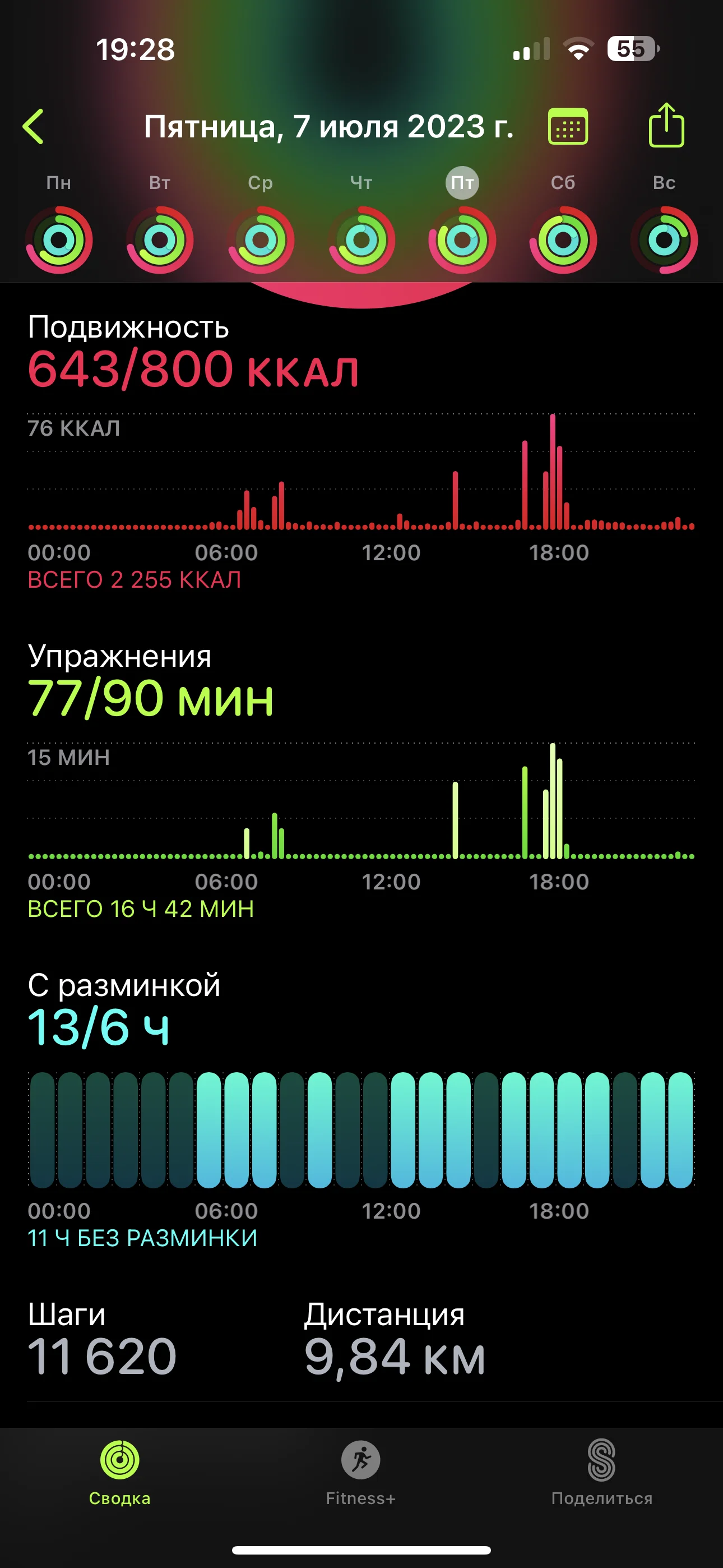Switch to the Сводка tab
This screenshot has height=1568, width=723.
[120, 1472]
